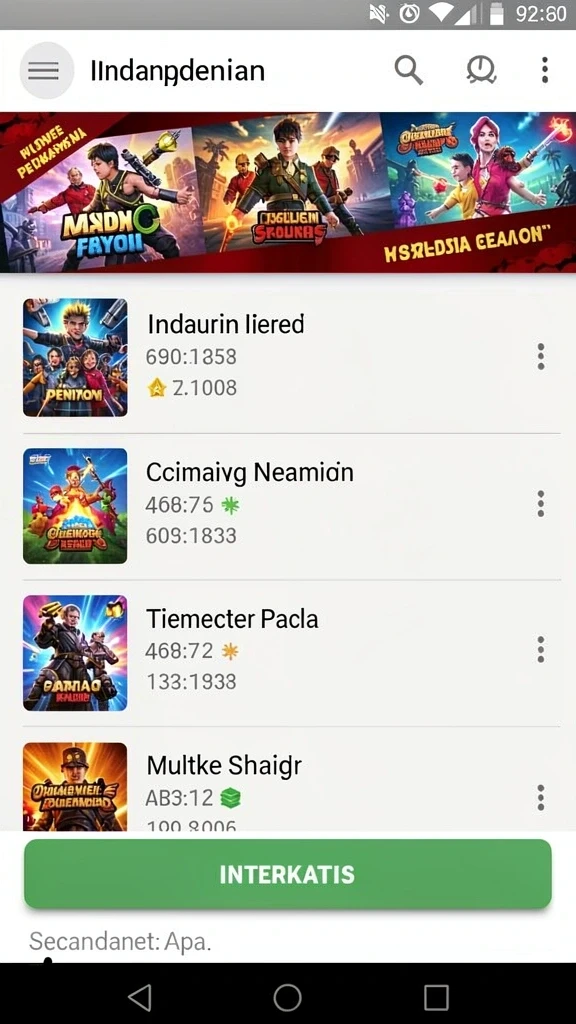576x1024 pixels.
Task: Open the hamburger drawer menu
Action: (46, 71)
